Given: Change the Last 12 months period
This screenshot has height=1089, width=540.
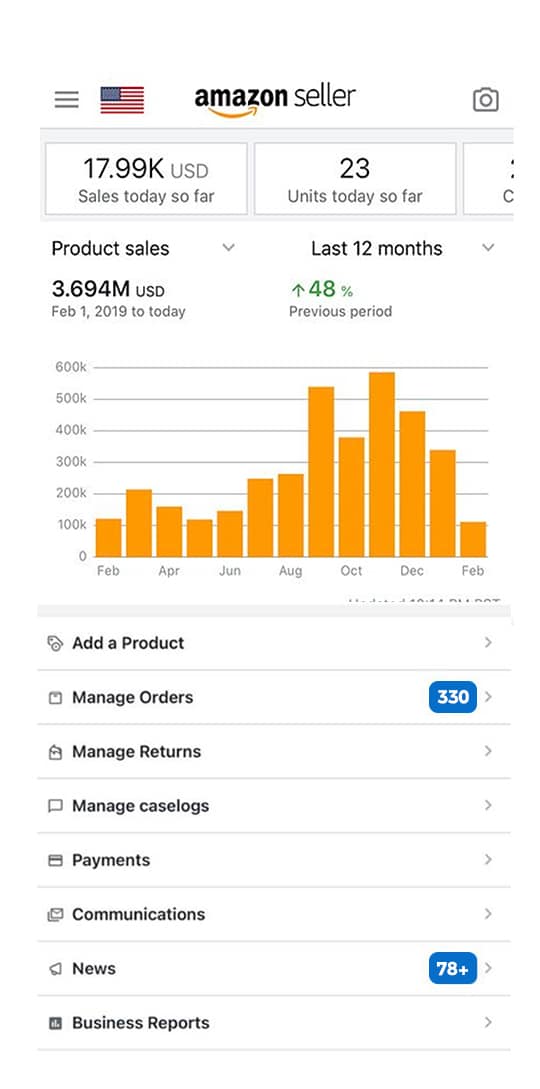Looking at the screenshot, I should point(403,248).
